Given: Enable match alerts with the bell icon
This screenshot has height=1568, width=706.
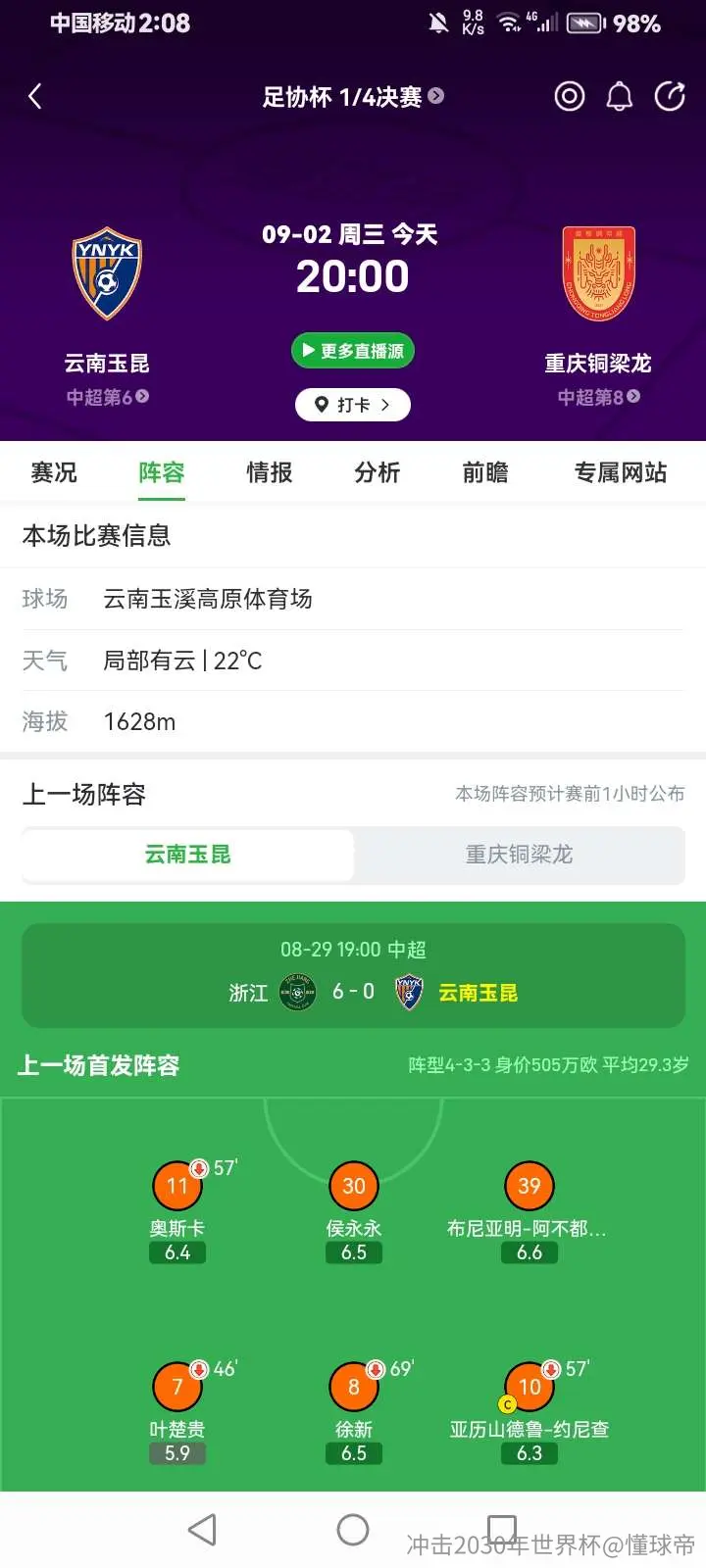Looking at the screenshot, I should pos(620,96).
